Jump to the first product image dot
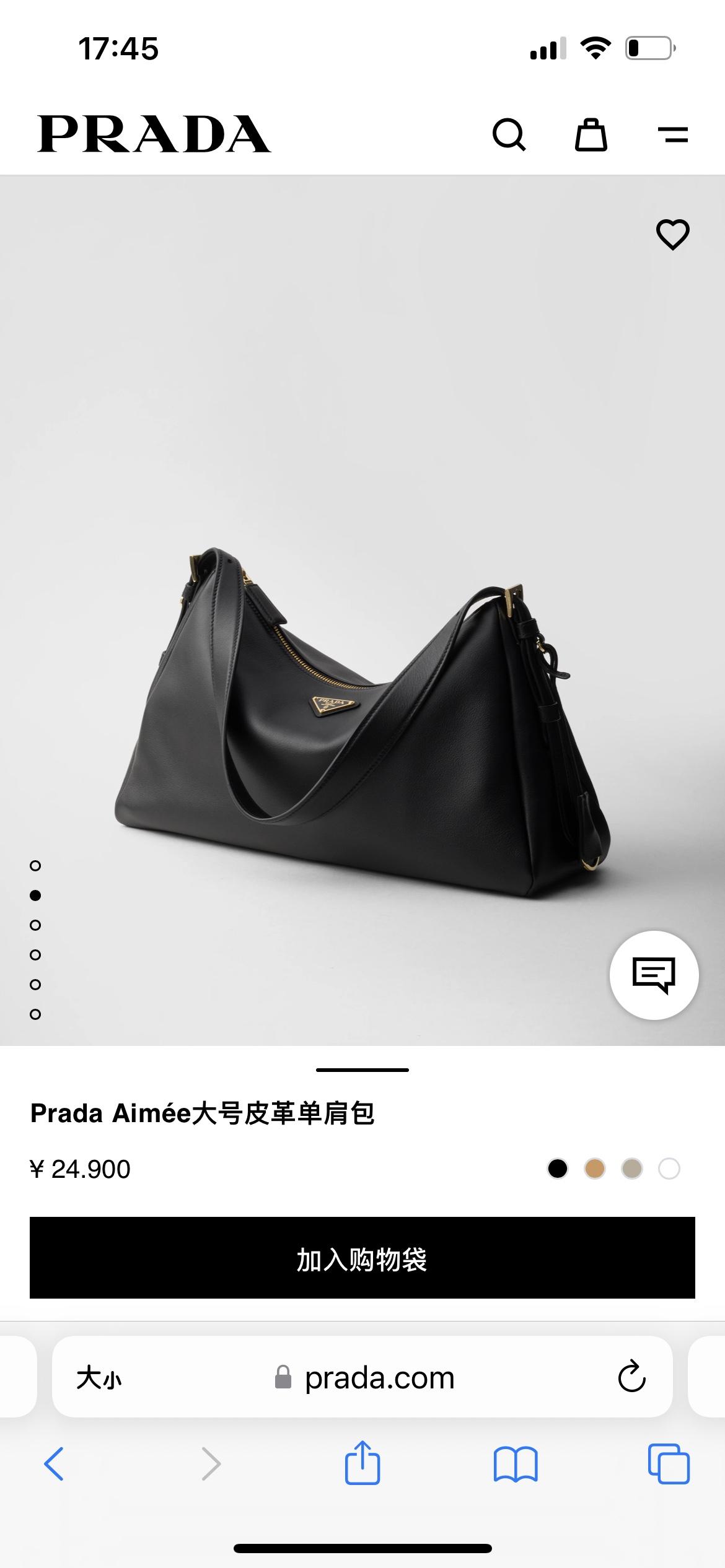Viewport: 725px width, 1568px height. (x=35, y=866)
